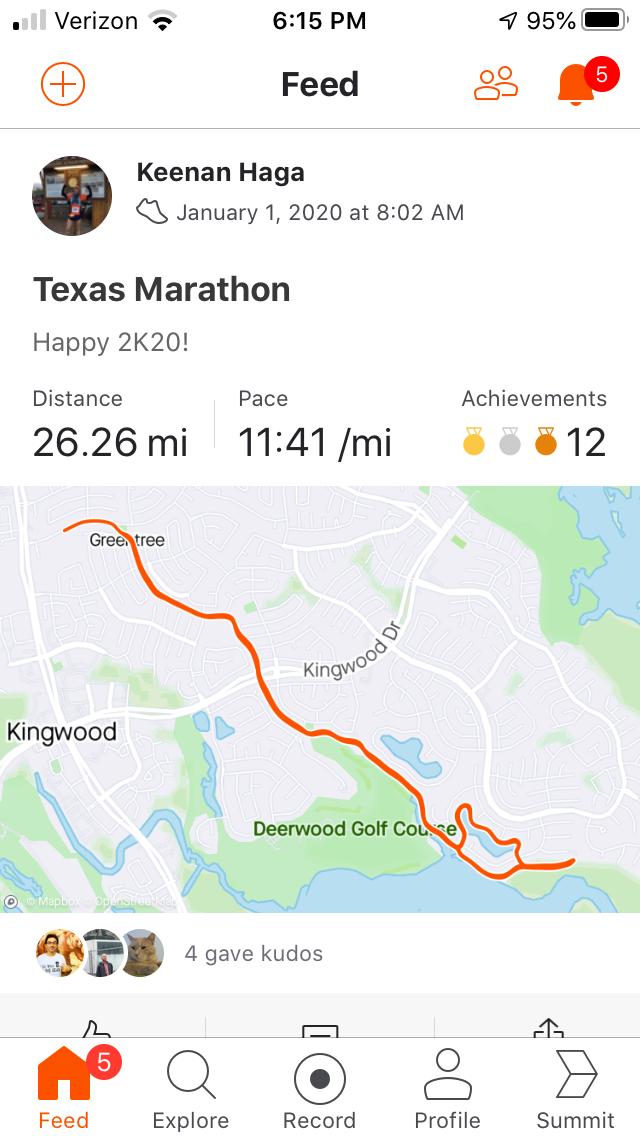This screenshot has height=1136, width=640.
Task: See who gave kudos
Action: pos(254,953)
